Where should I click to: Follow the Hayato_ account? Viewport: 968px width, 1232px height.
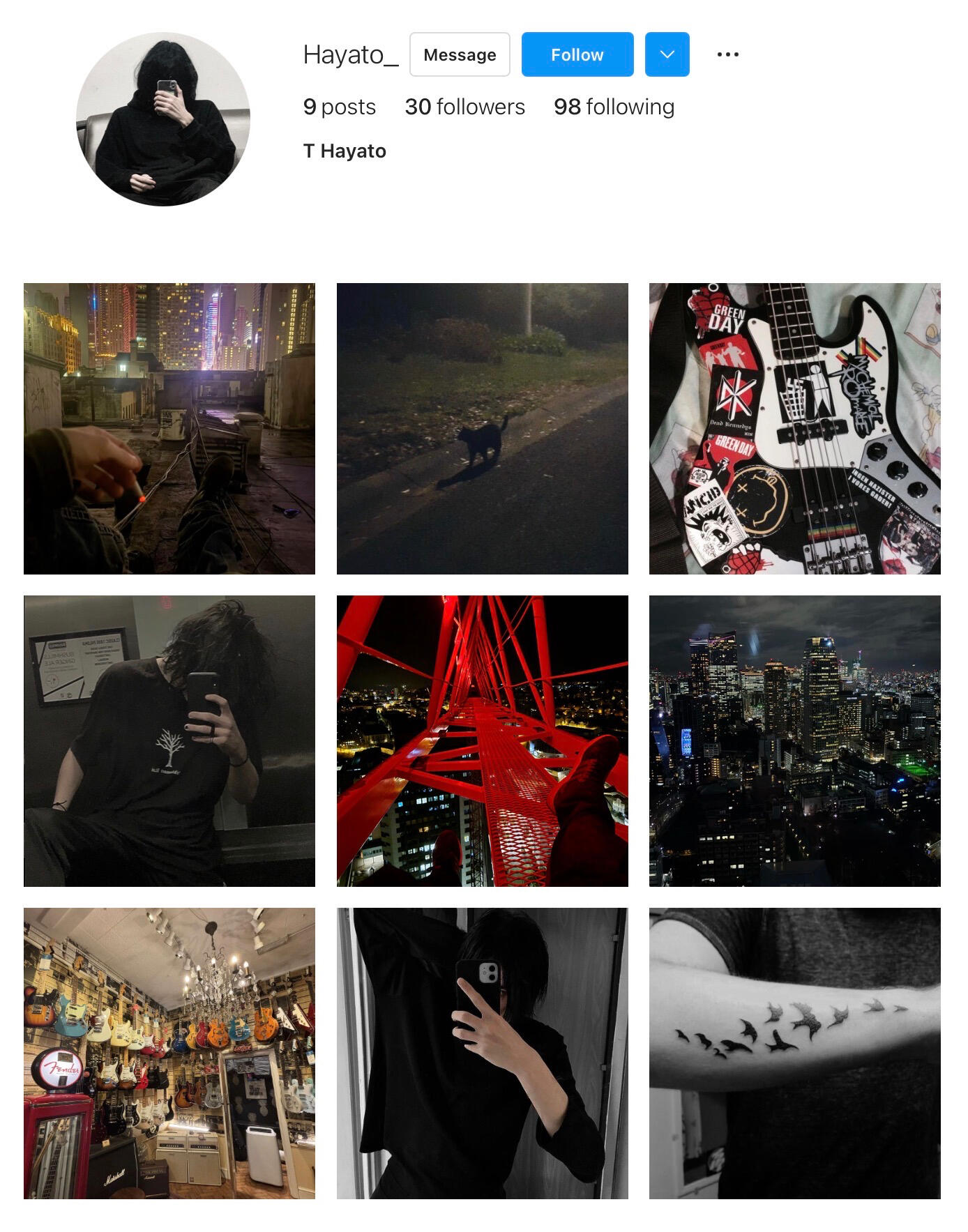(577, 54)
